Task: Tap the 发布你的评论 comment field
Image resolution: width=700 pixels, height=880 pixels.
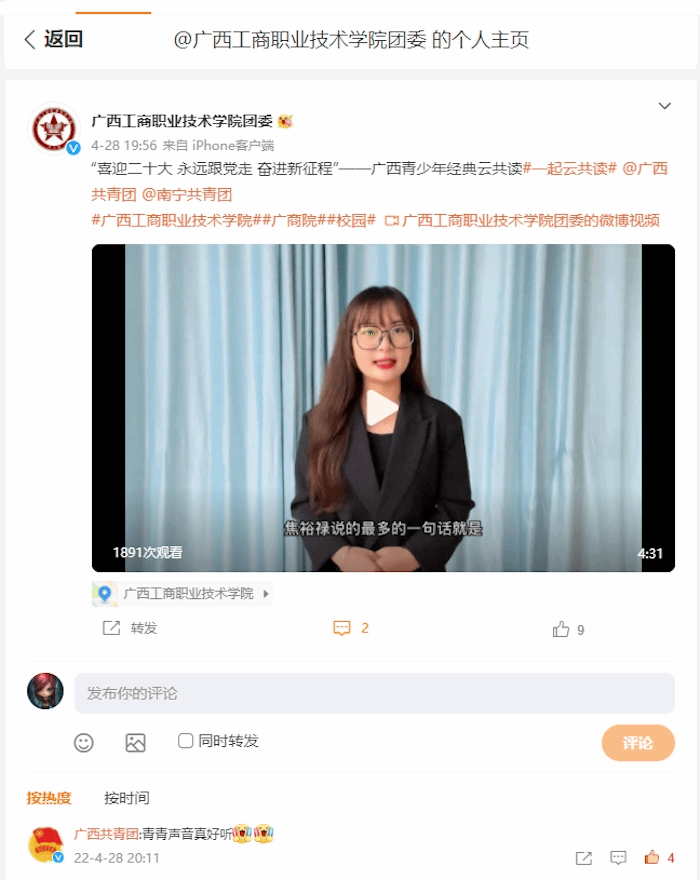Action: [374, 693]
